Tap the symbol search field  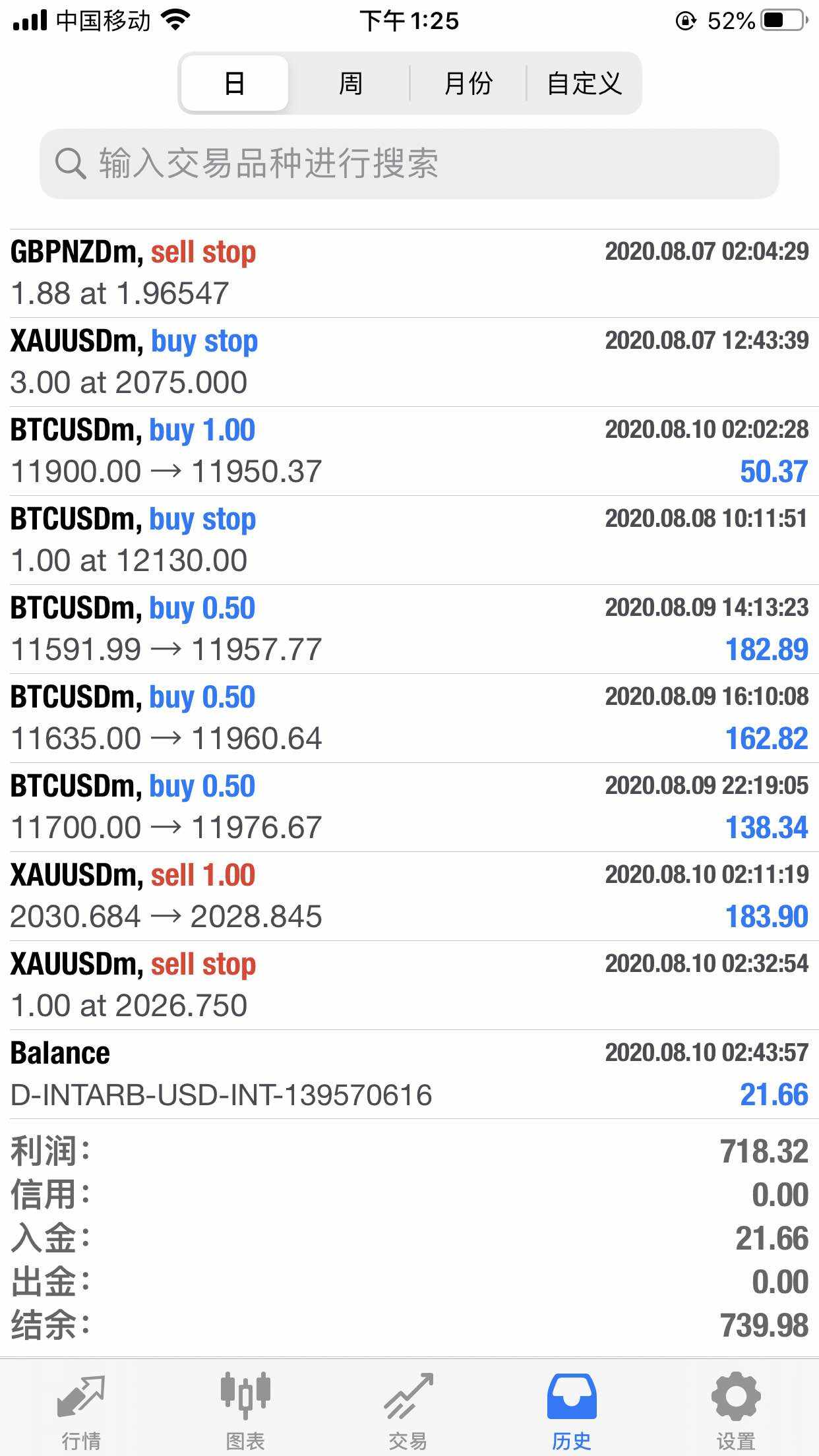tap(409, 164)
